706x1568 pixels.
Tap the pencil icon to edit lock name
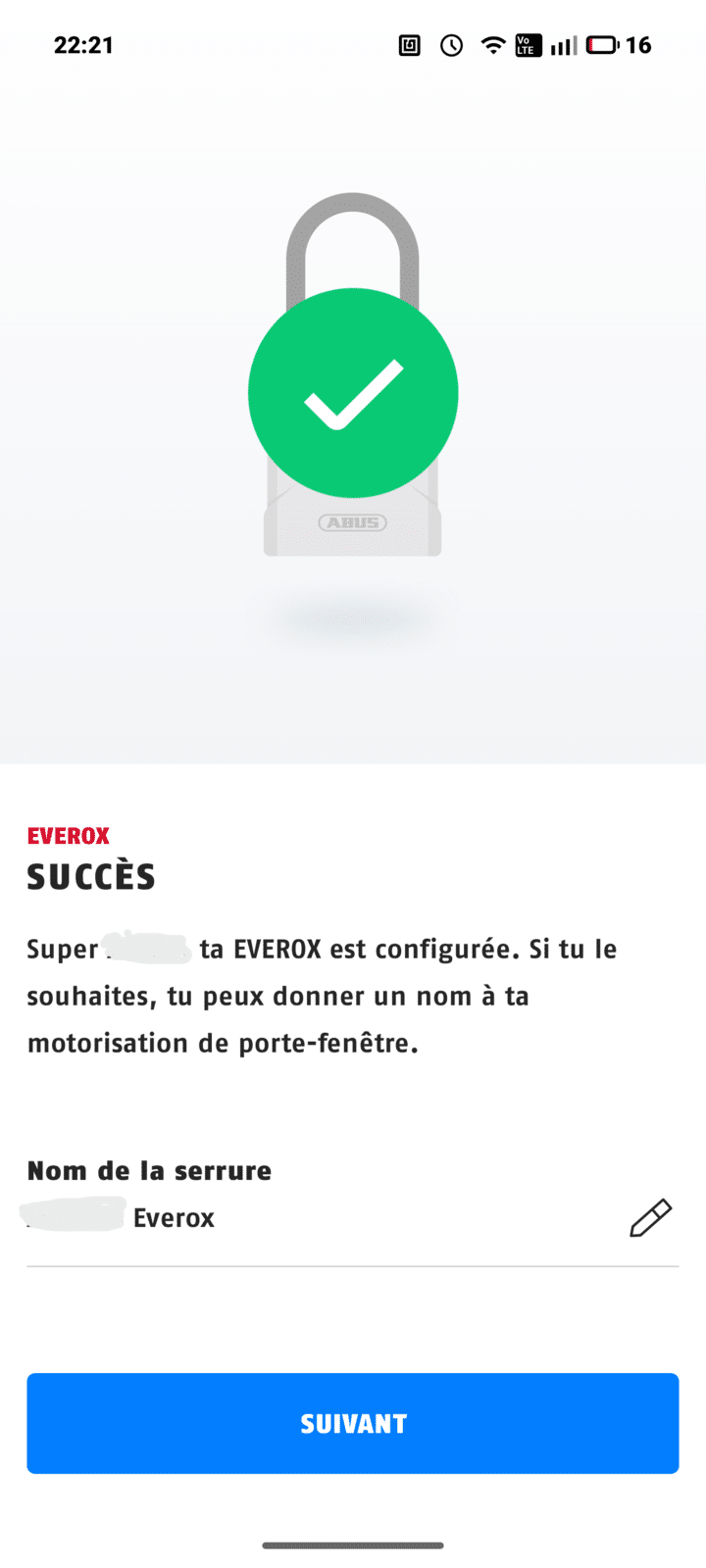[650, 1218]
